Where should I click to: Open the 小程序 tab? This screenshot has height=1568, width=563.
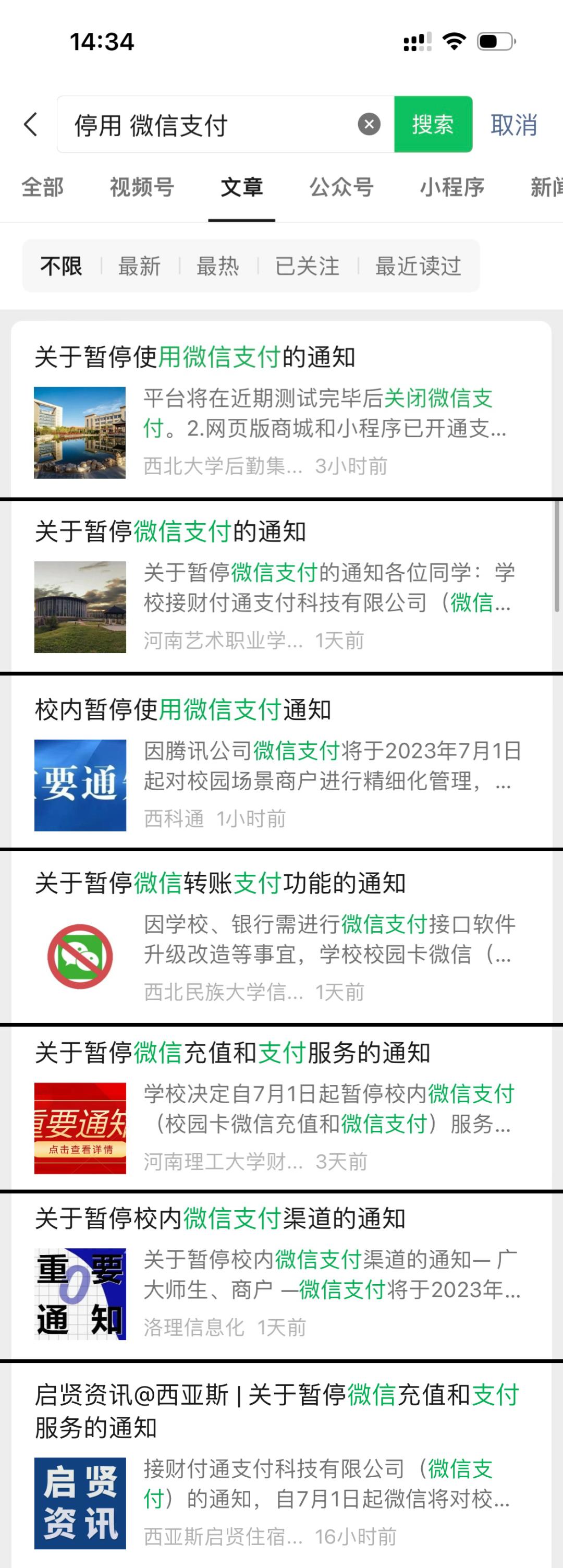pos(452,188)
